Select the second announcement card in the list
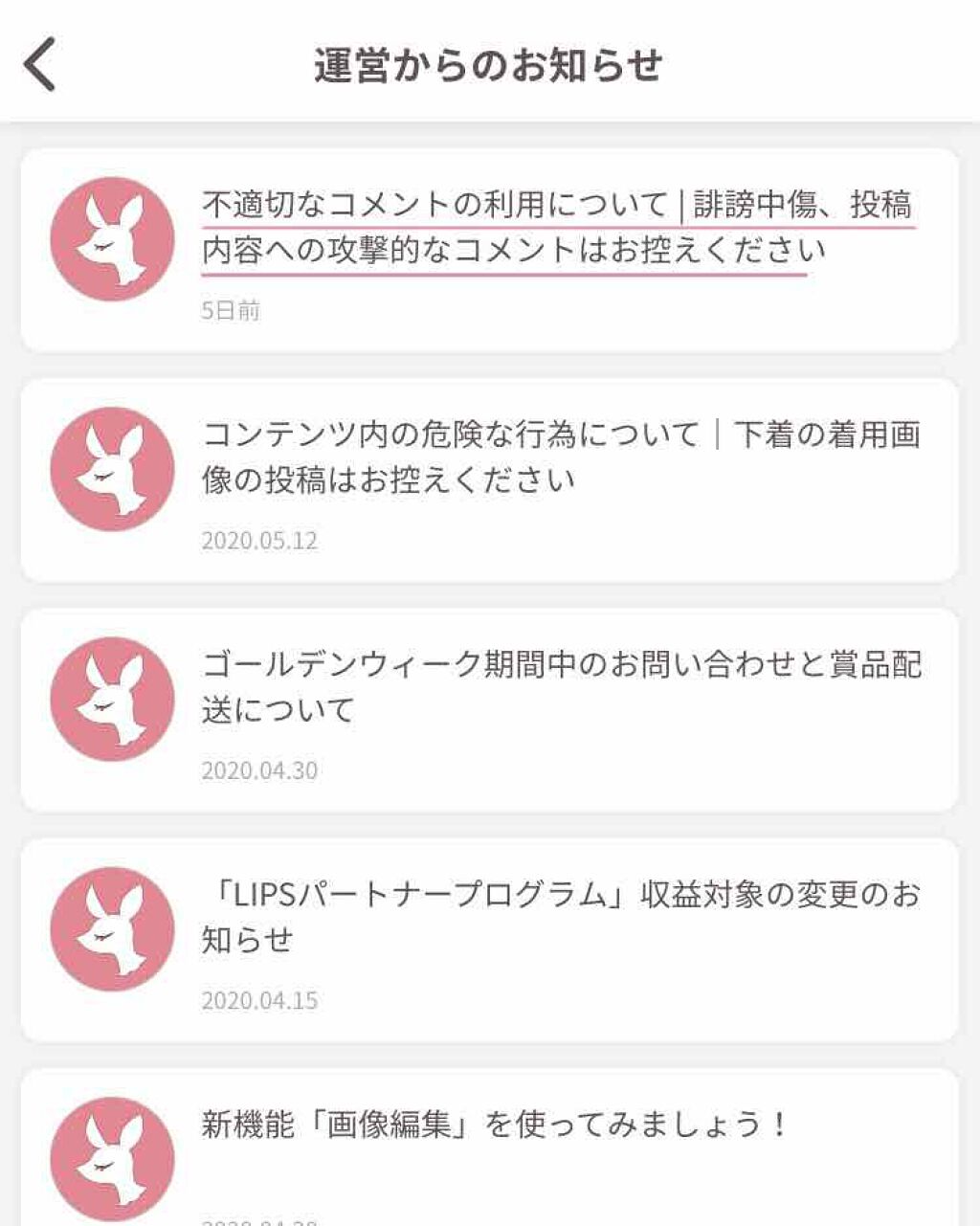Image resolution: width=980 pixels, height=1226 pixels. (x=490, y=479)
